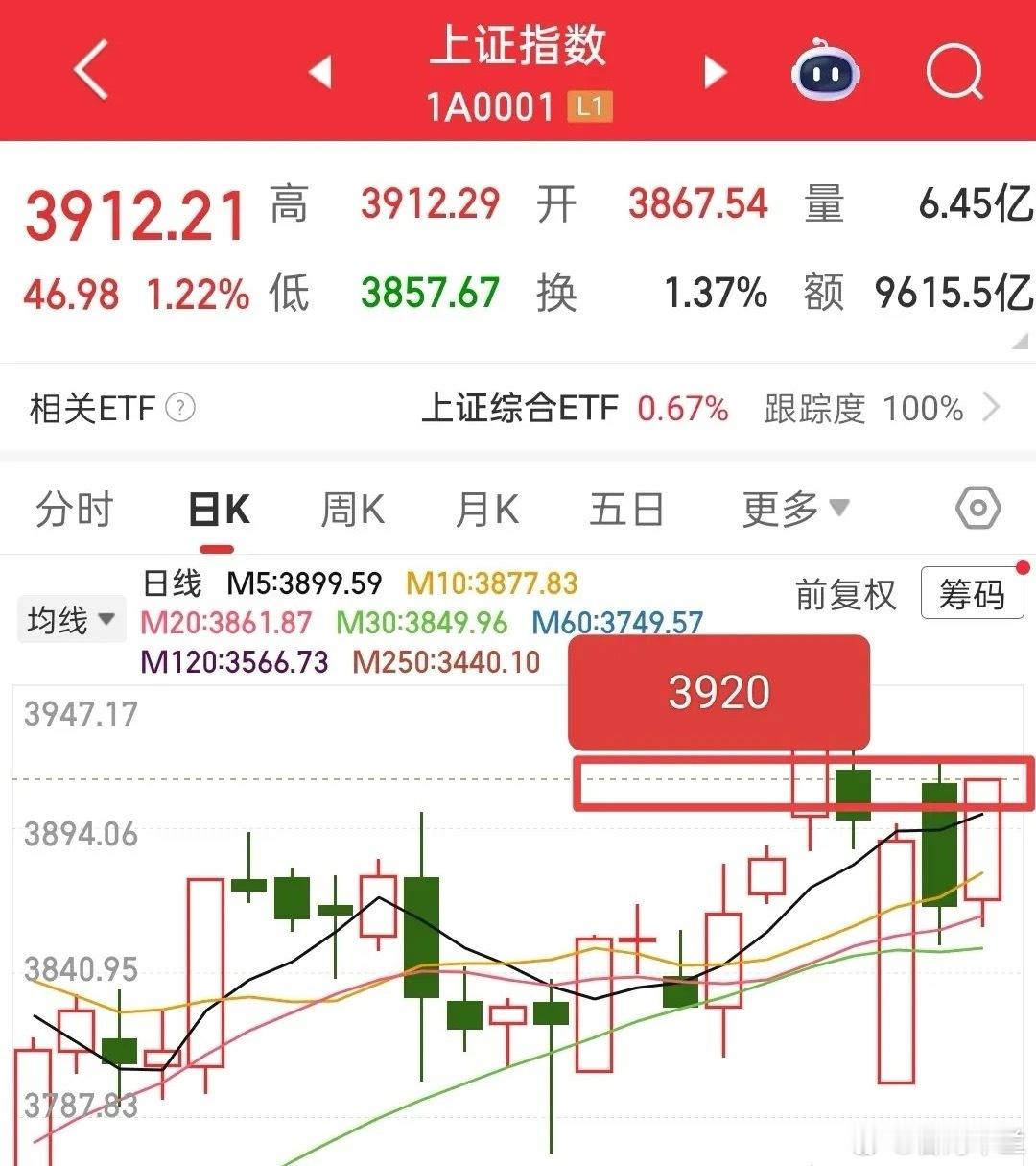The height and width of the screenshot is (1166, 1036).
Task: Change the 前复权 adjustment option
Action: coord(845,595)
